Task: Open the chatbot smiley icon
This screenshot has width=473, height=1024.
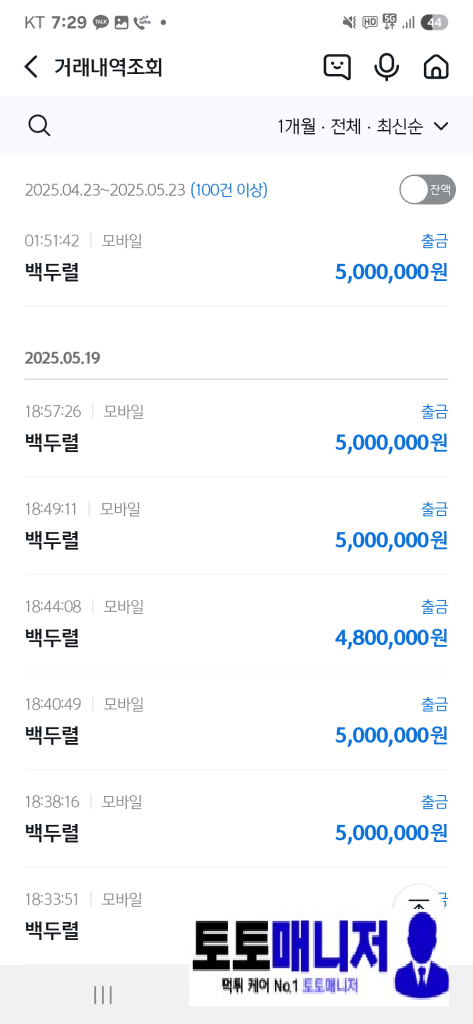Action: pos(337,67)
